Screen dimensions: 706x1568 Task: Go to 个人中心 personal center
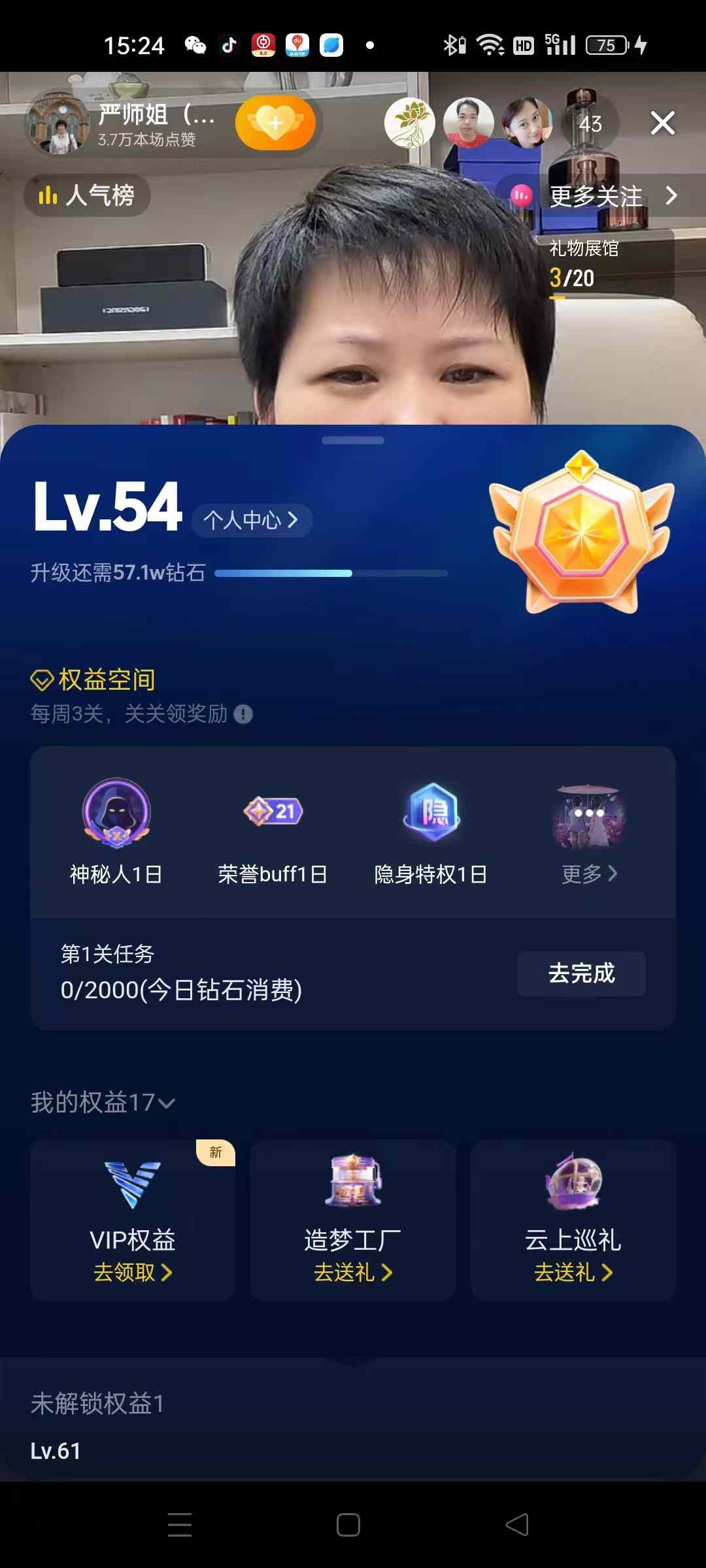coord(251,521)
